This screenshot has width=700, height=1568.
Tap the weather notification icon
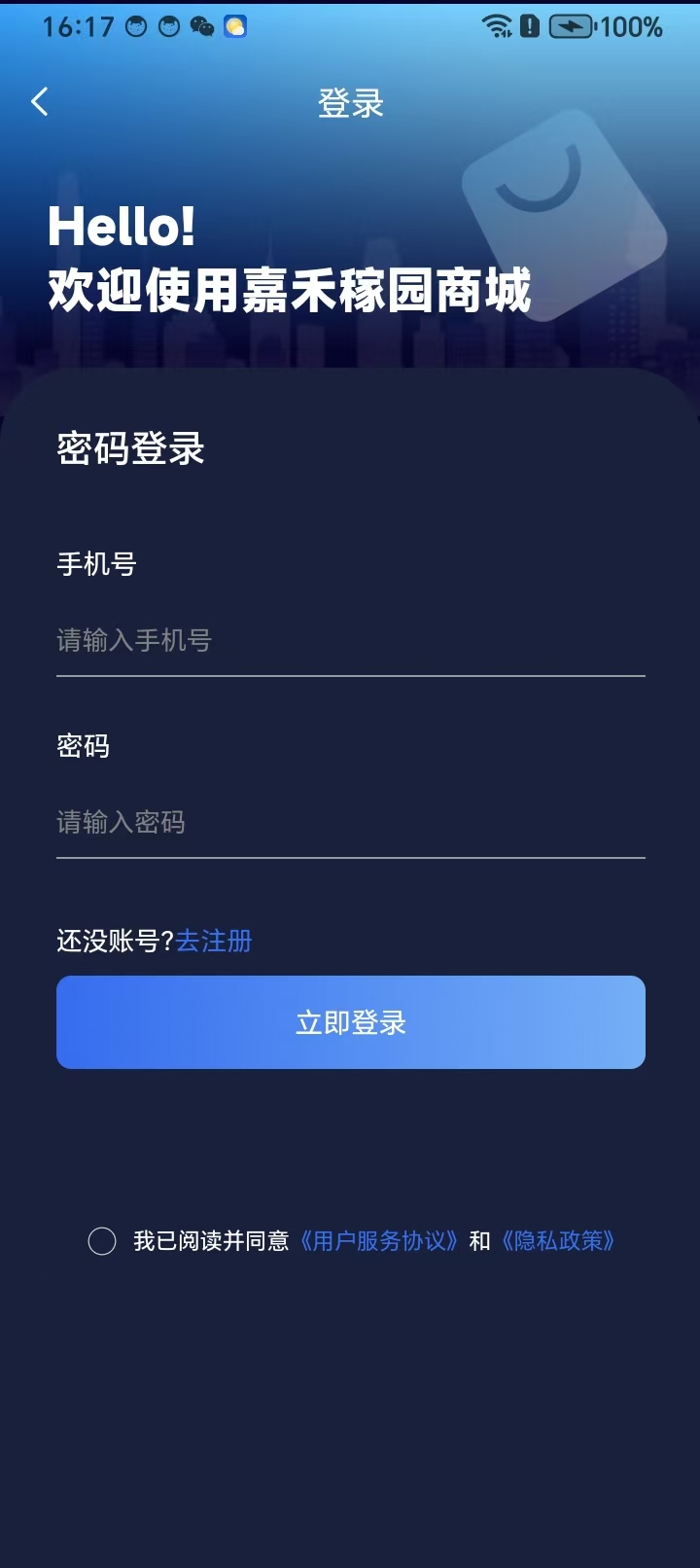(x=235, y=24)
